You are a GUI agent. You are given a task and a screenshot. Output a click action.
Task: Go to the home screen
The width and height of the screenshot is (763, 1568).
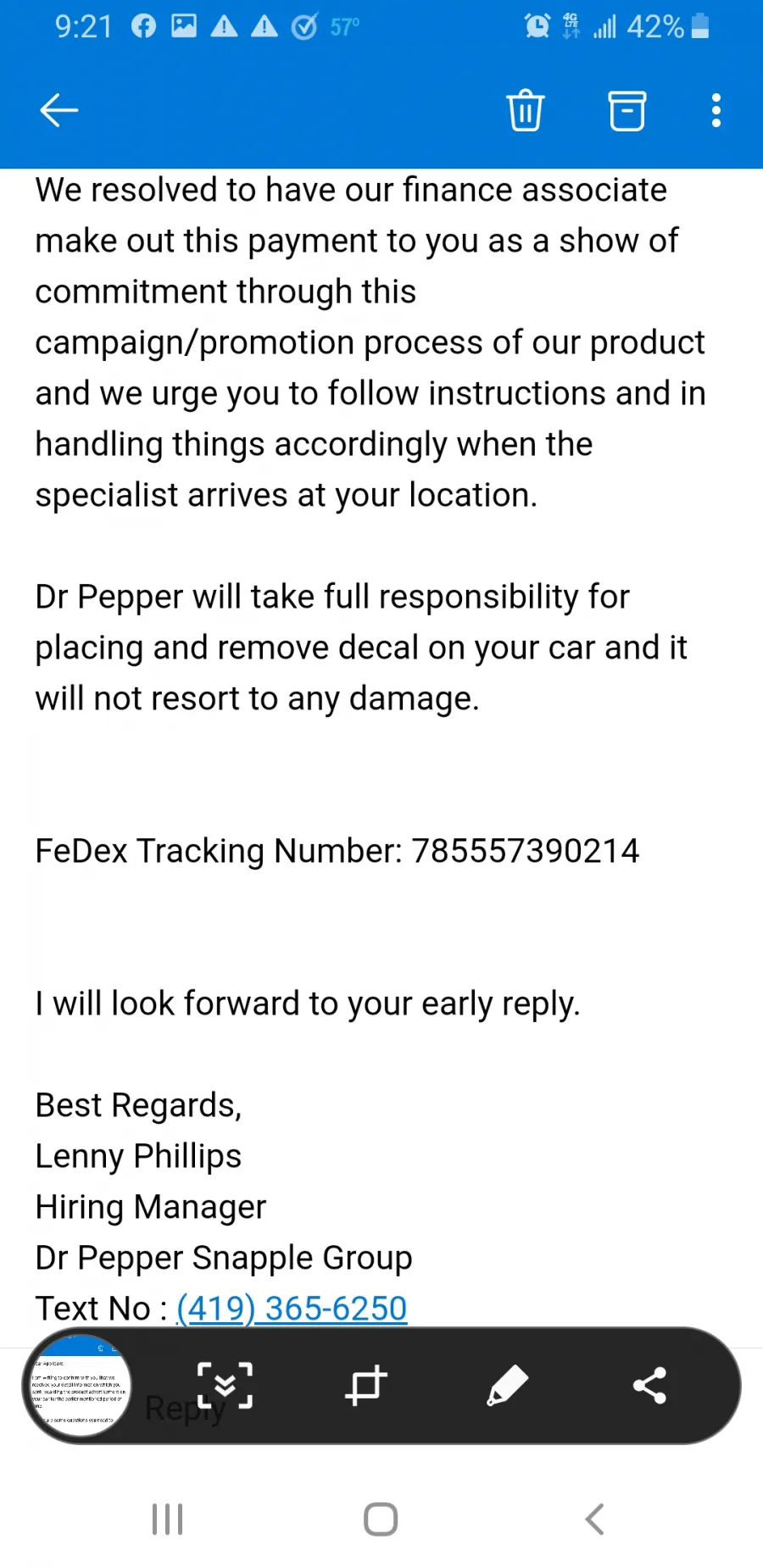(381, 1519)
